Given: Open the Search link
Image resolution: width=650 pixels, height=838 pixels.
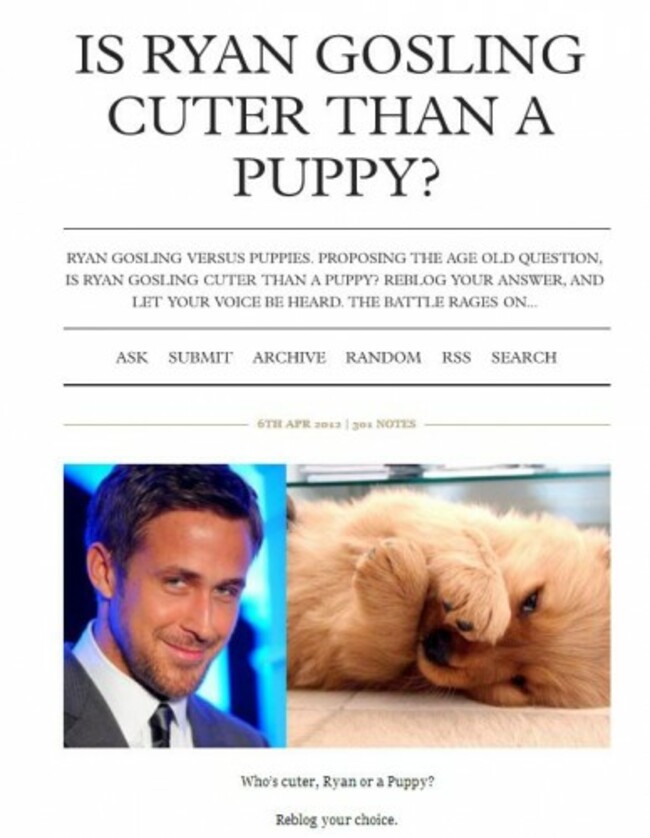Looking at the screenshot, I should click(523, 357).
